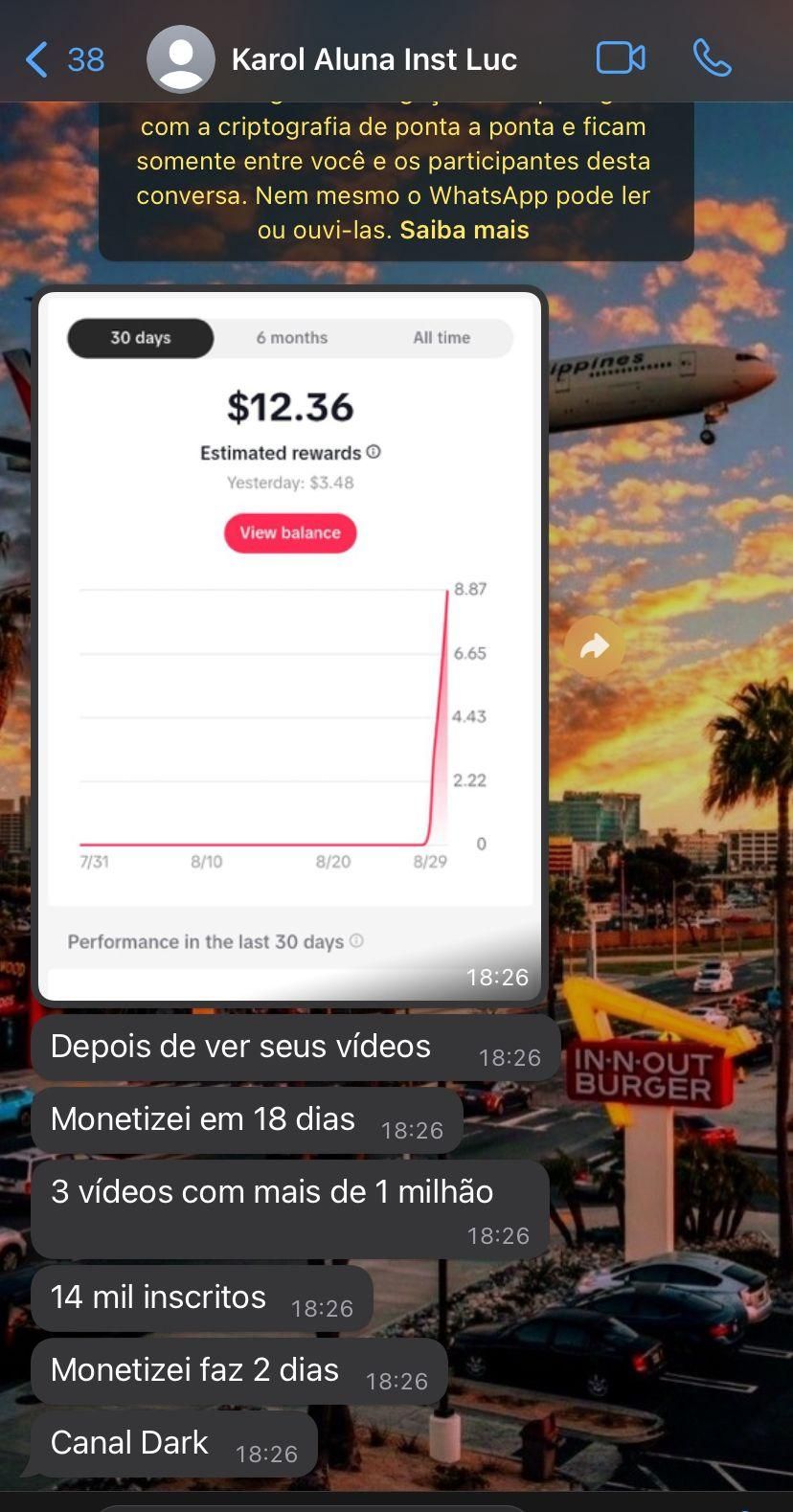The height and width of the screenshot is (1512, 793).
Task: Tap the Saiba mais encryption link
Action: pos(464,230)
